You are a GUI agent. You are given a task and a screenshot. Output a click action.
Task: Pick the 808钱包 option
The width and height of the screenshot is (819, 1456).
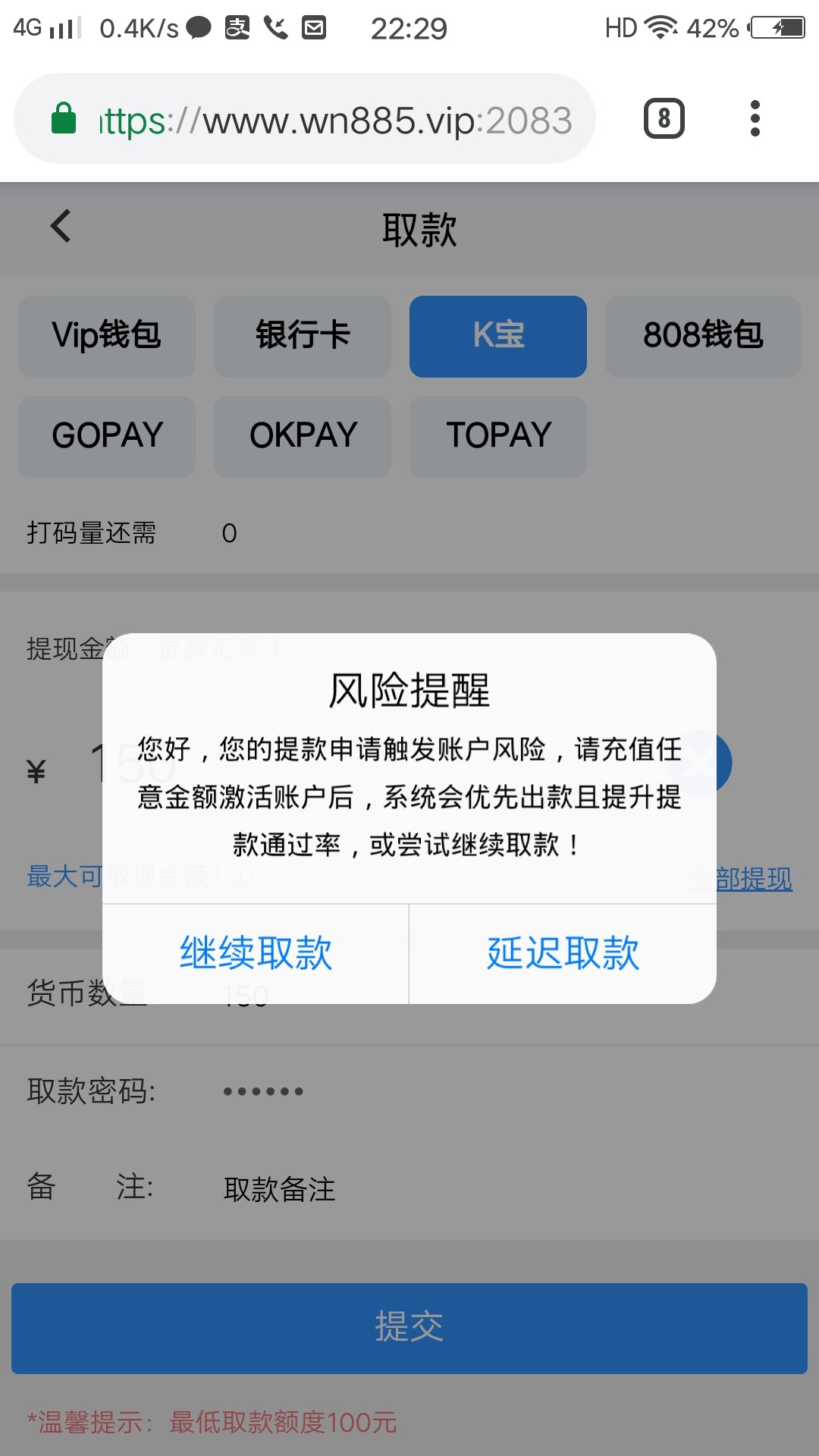tap(702, 336)
